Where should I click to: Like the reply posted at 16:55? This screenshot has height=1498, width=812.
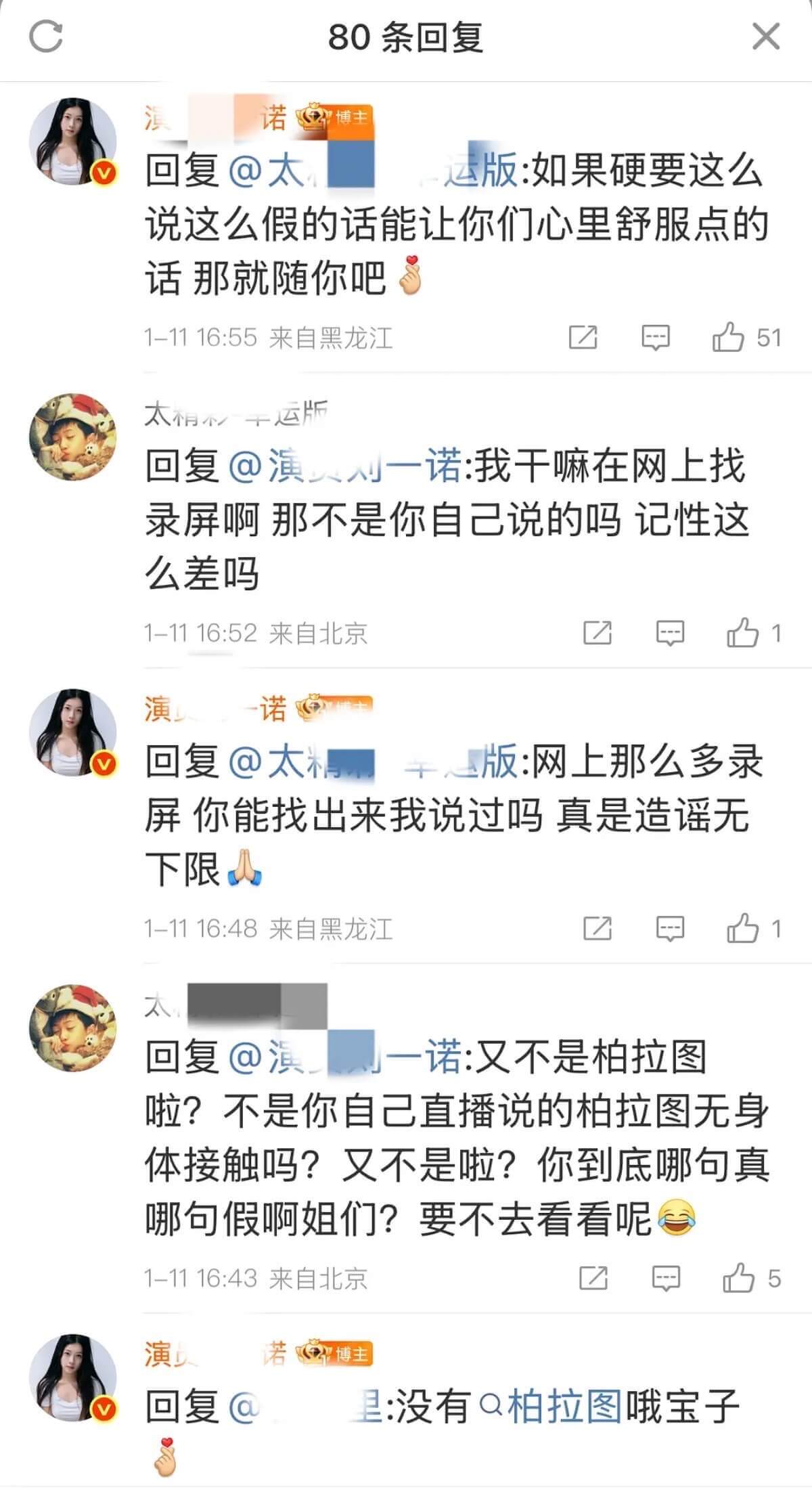(728, 337)
